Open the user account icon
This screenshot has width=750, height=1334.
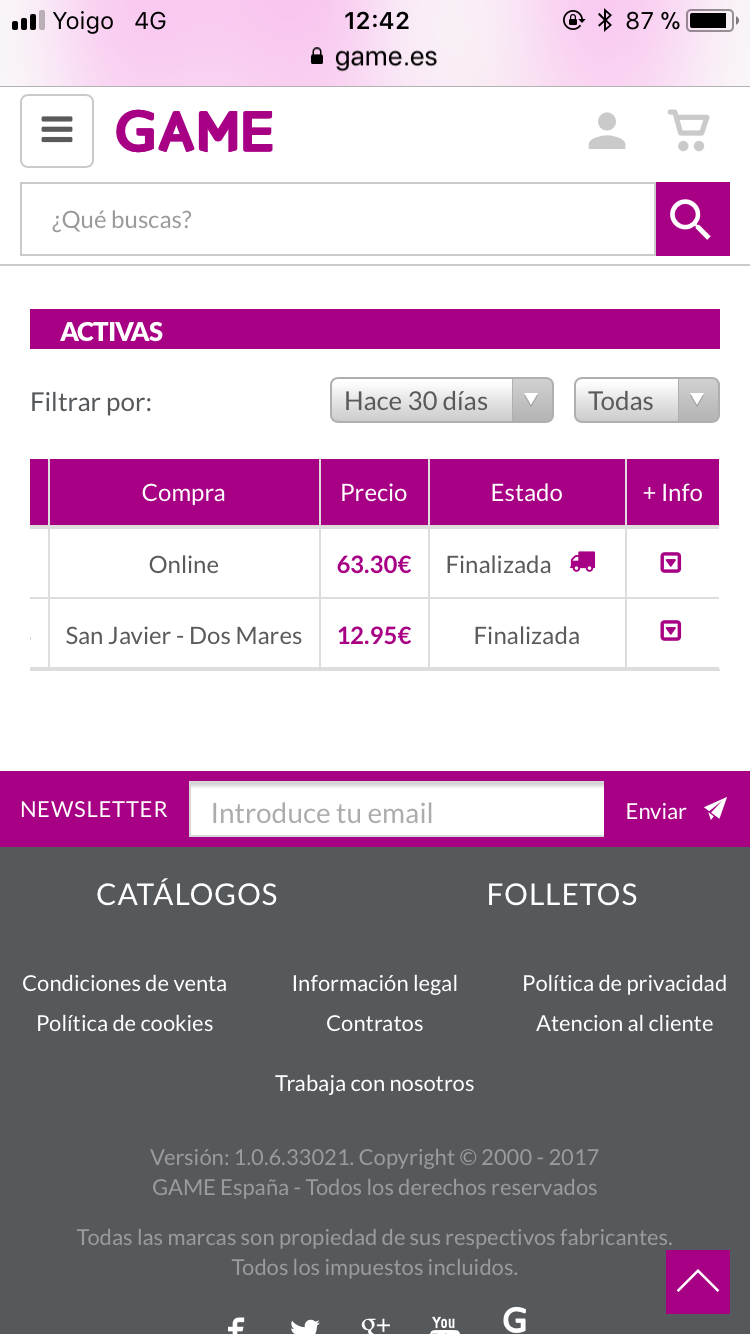tap(606, 131)
